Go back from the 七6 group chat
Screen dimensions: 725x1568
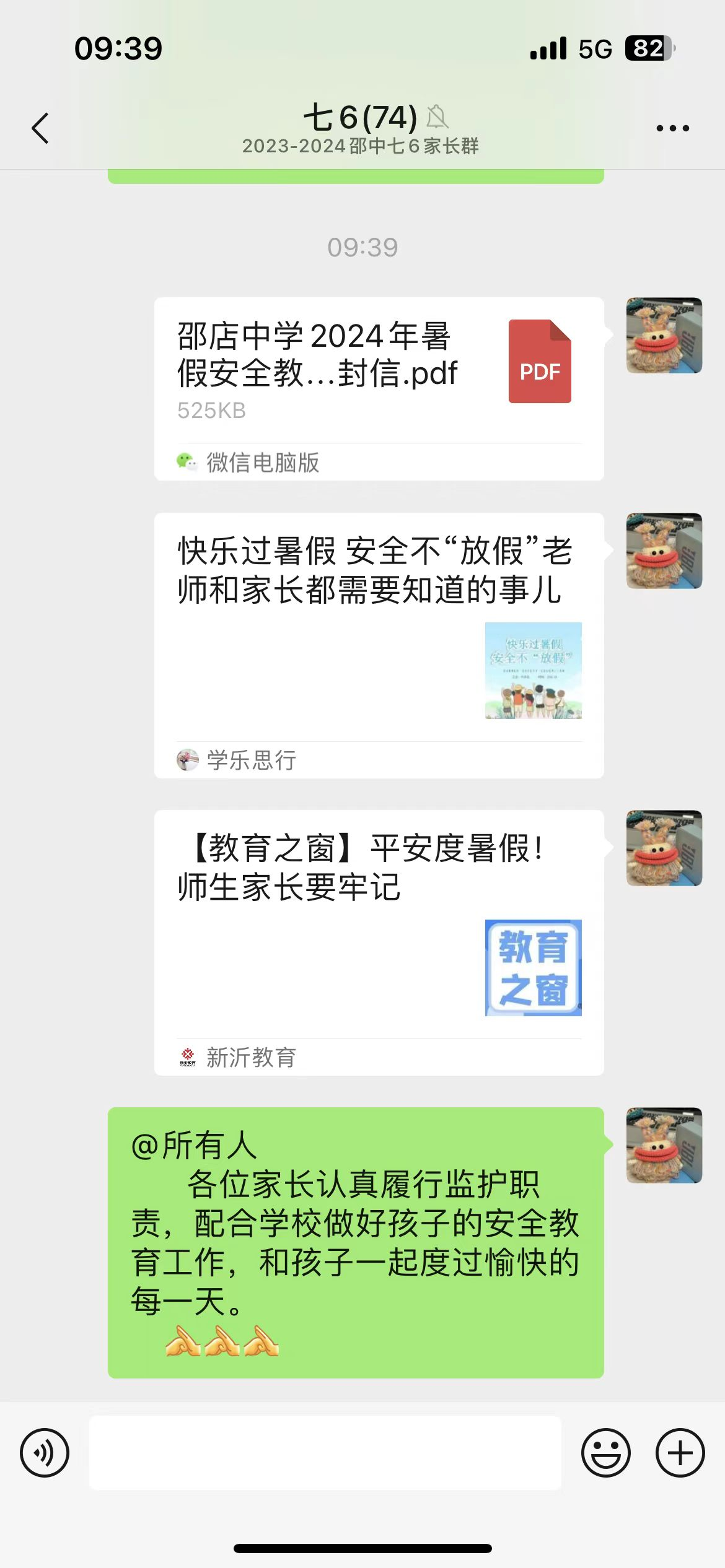pyautogui.click(x=41, y=128)
